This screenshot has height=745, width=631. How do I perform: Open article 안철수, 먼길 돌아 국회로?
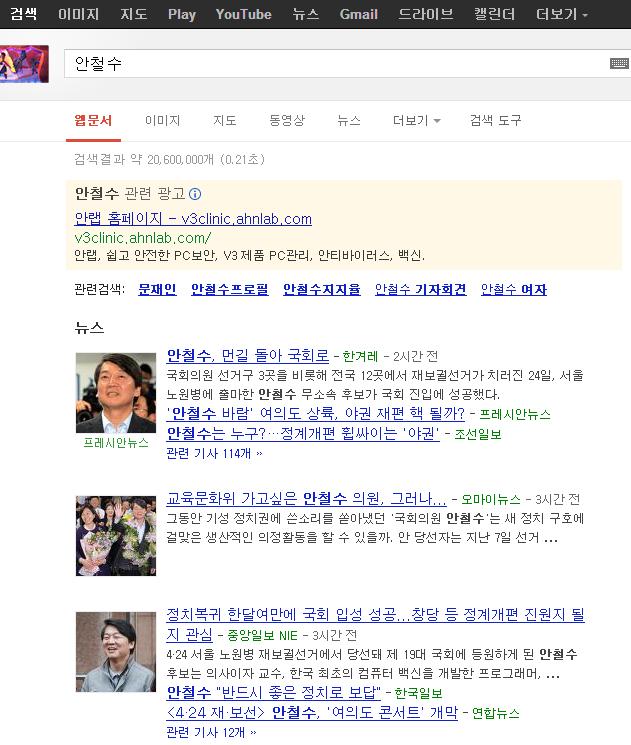point(247,355)
